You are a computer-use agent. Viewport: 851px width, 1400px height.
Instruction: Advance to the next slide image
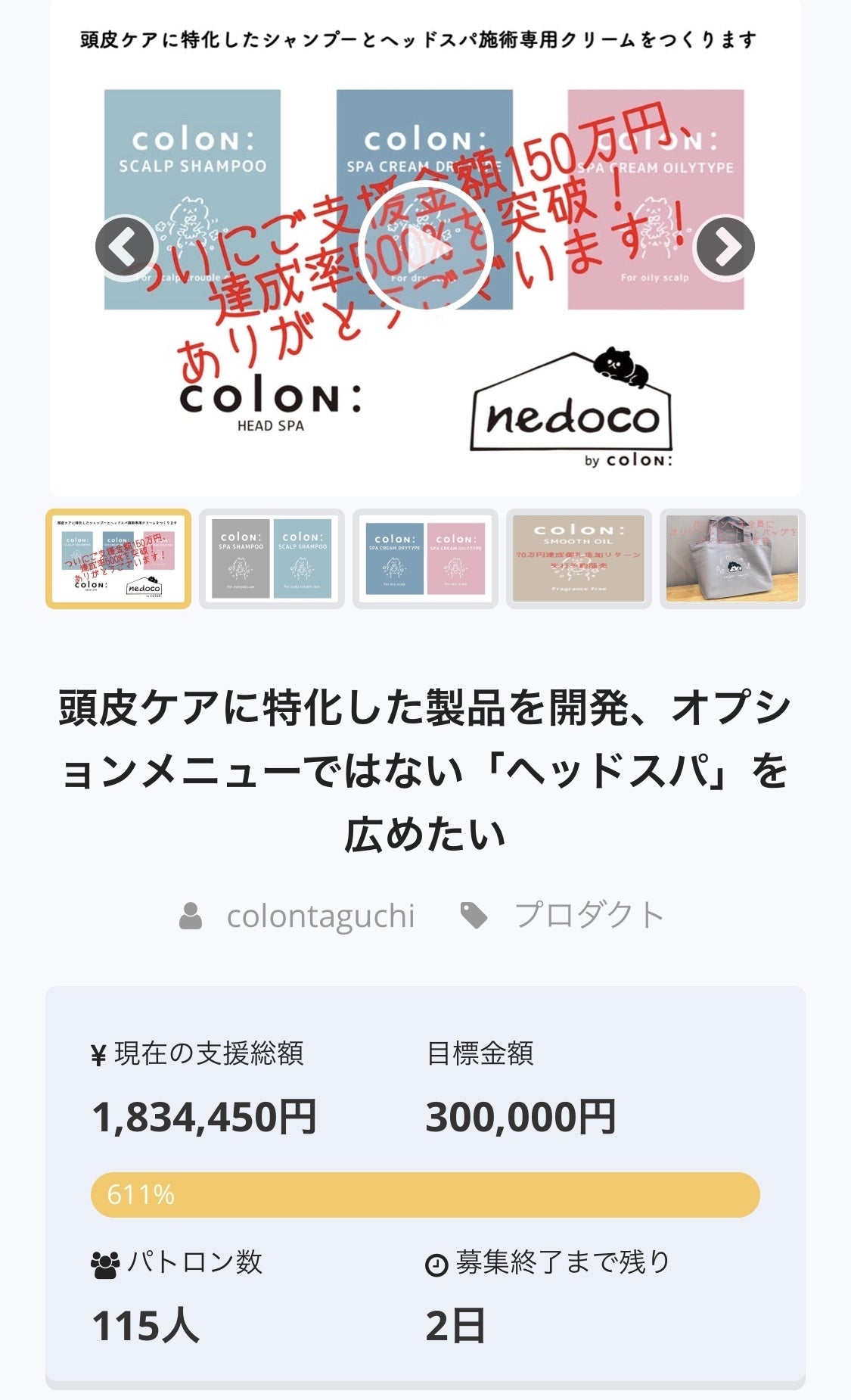725,247
